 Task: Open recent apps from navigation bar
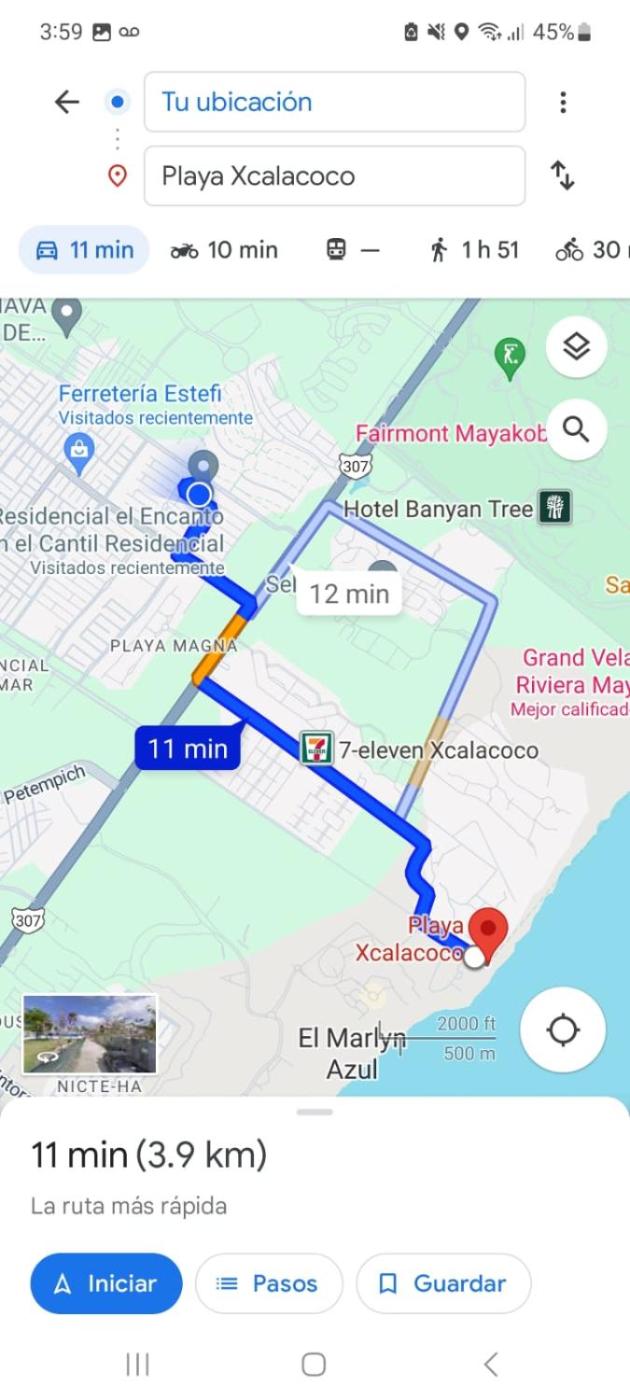[x=138, y=1364]
